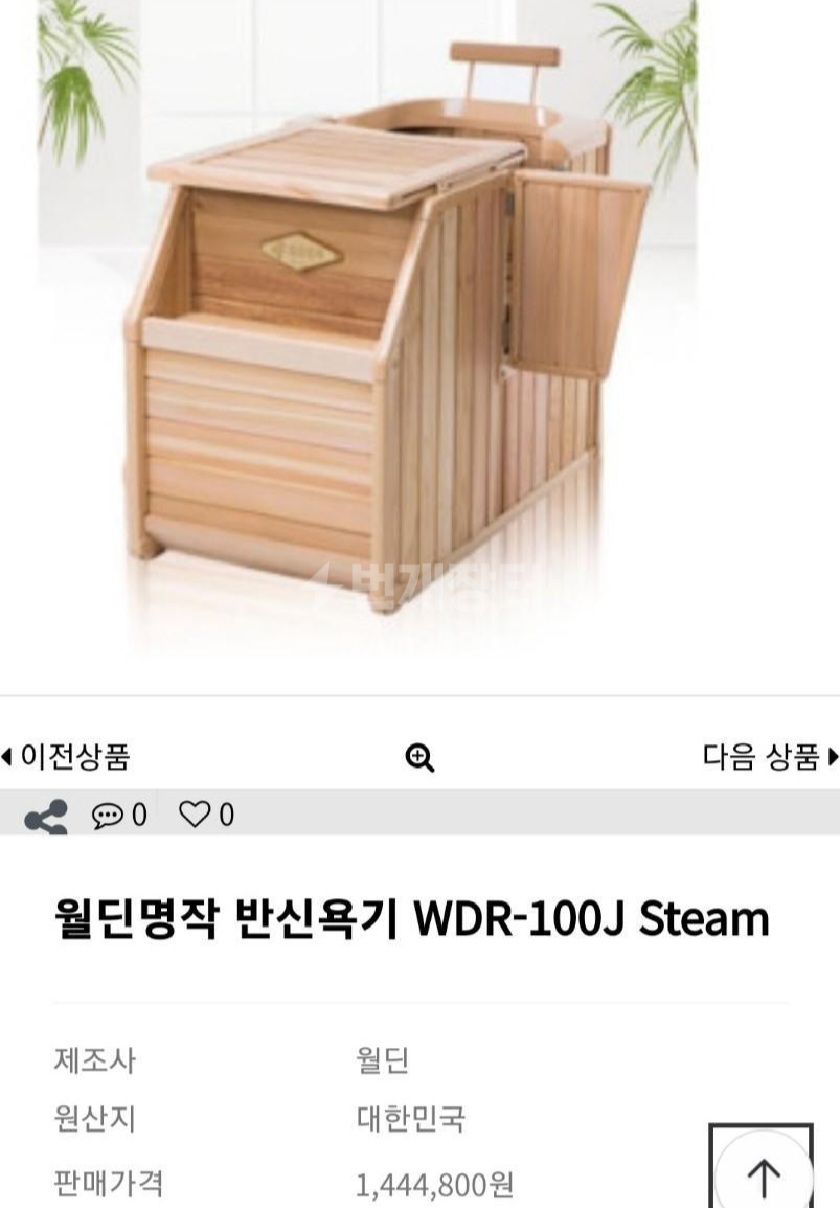Open the product title WDR-100J Steam link
Viewport: 840px width, 1208px height.
point(410,924)
